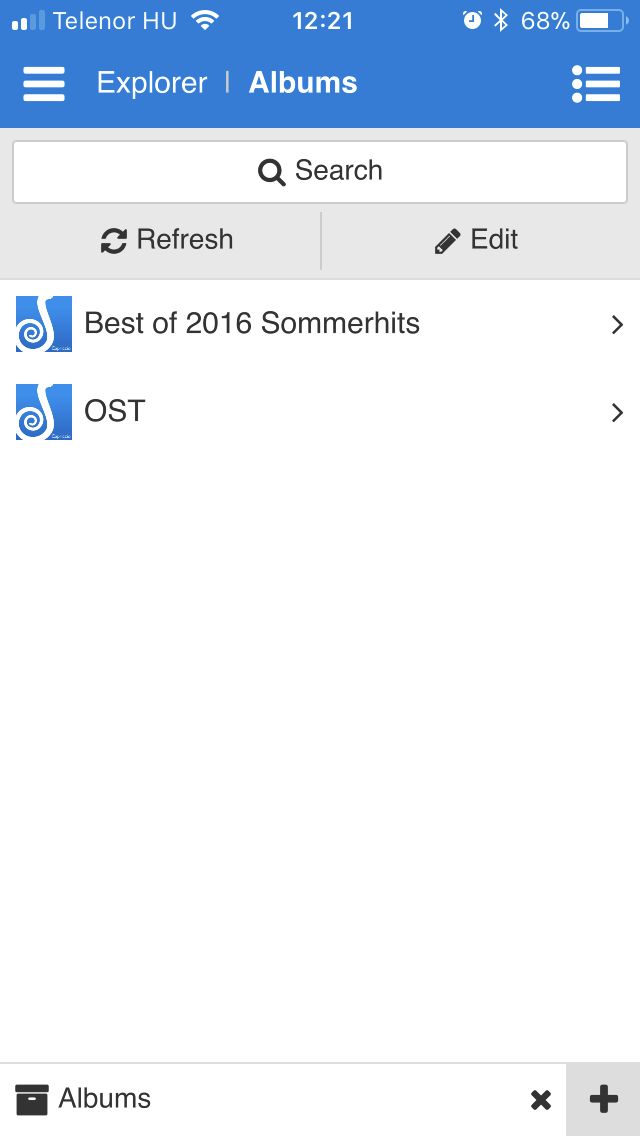Close the Albums tab with X
This screenshot has width=640, height=1136.
541,1100
